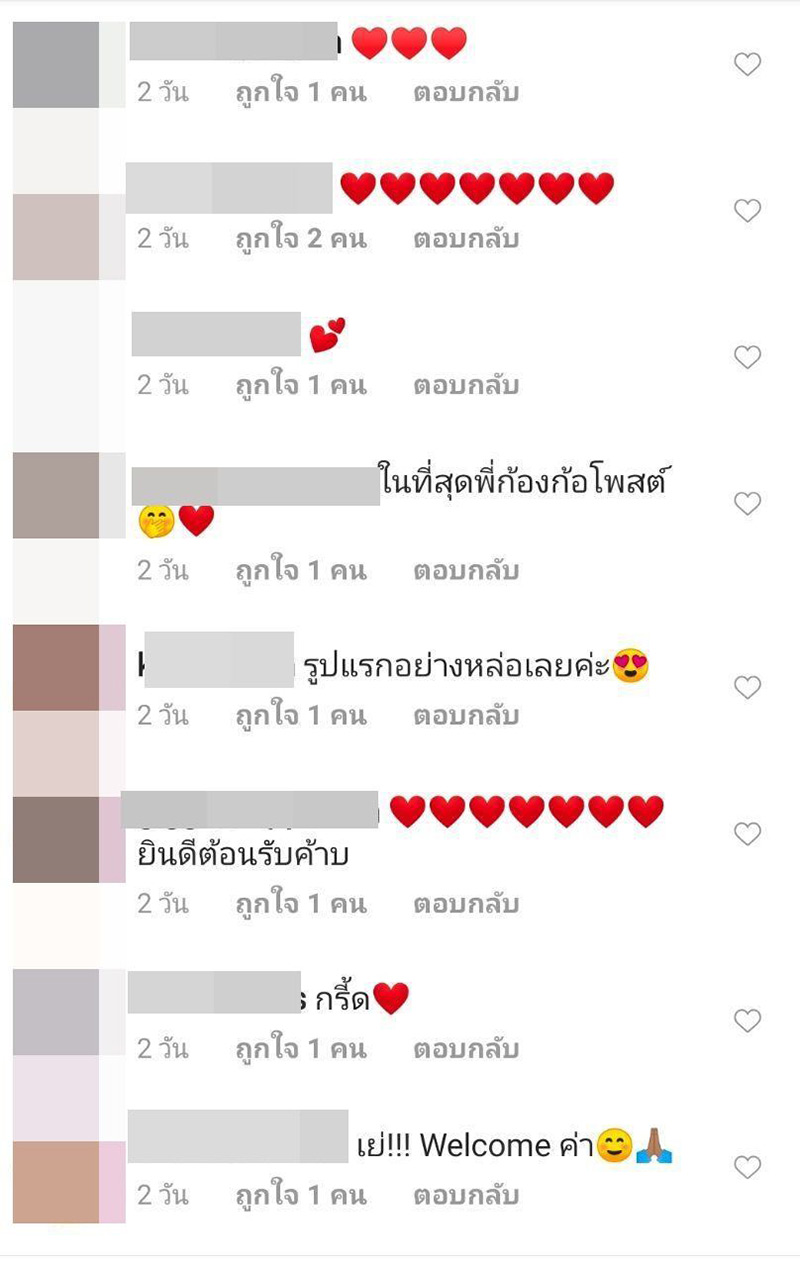Reply (ตอบกลับ) to the 'กรี๊ด' comment
The image size is (800, 1267).
(466, 1049)
